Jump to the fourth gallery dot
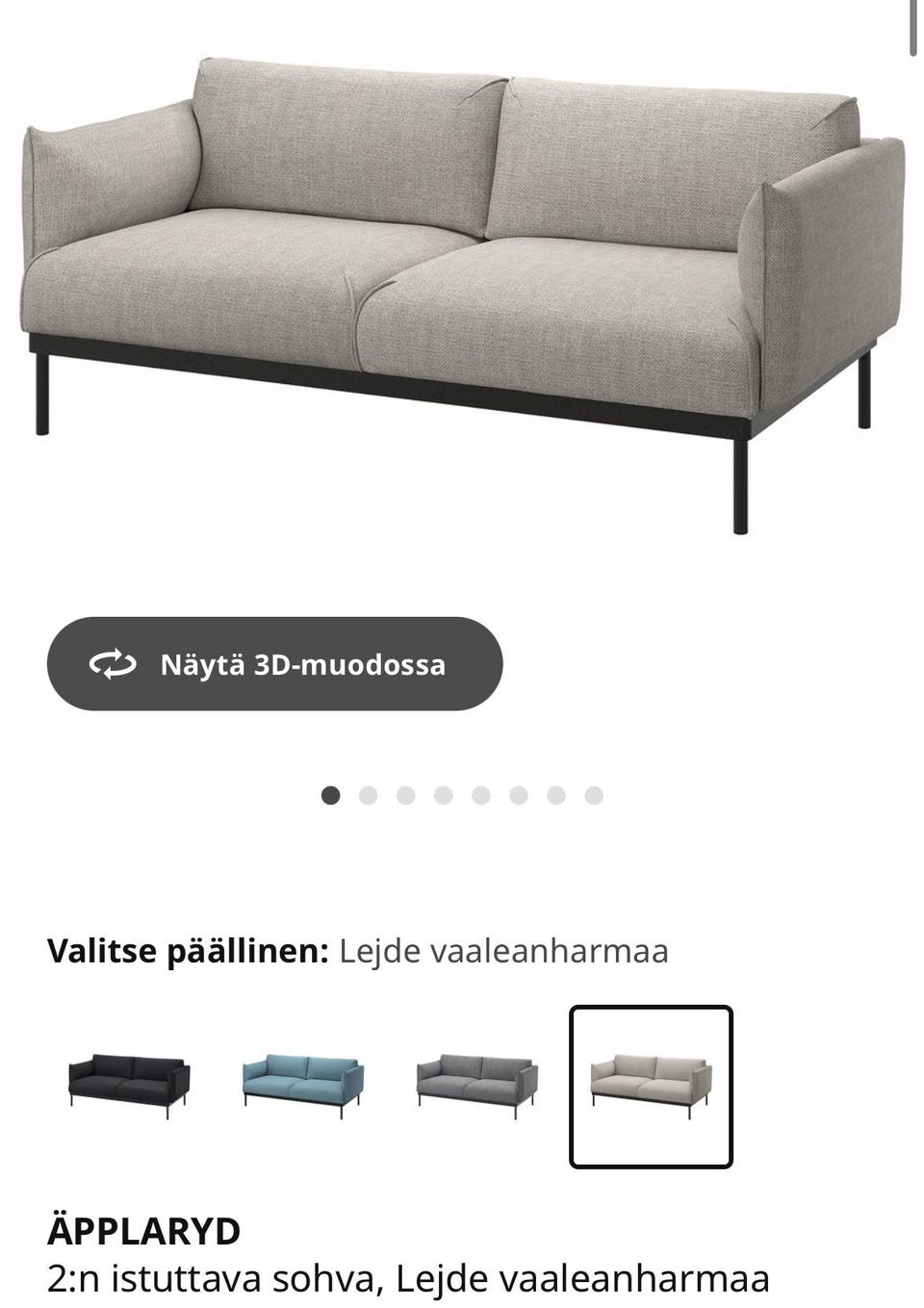The height and width of the screenshot is (1308, 924). [444, 796]
